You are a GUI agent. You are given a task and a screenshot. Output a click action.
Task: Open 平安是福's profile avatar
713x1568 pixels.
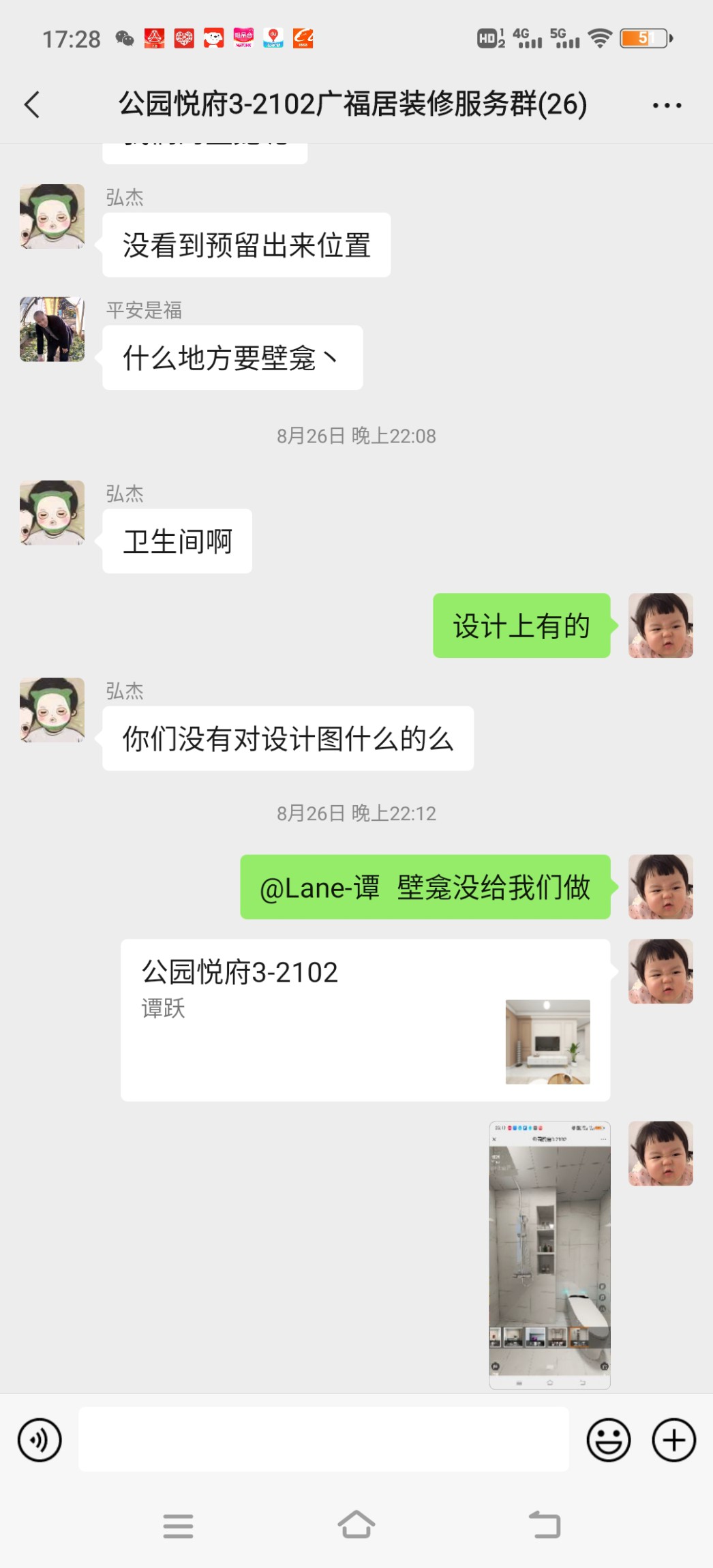click(x=52, y=329)
